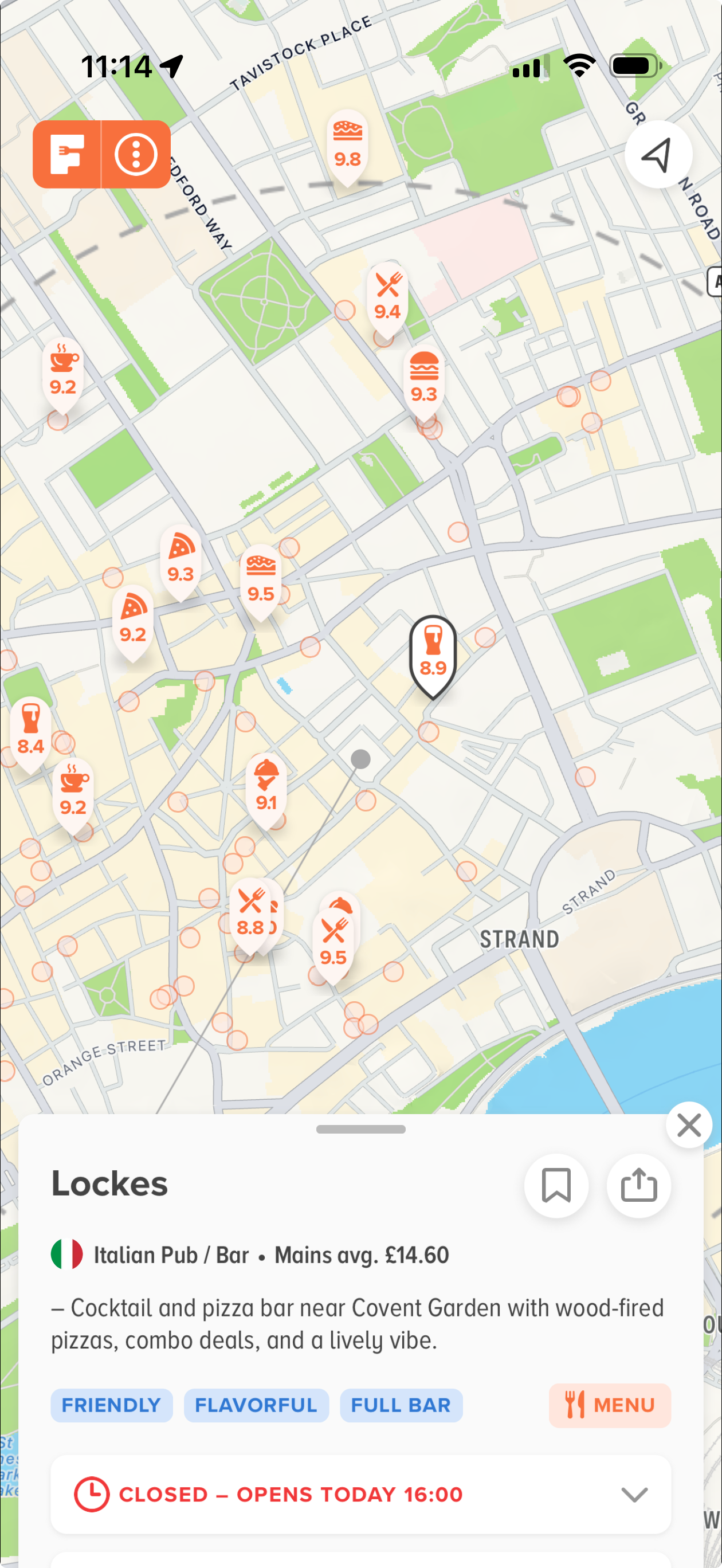The height and width of the screenshot is (1568, 722).
Task: Open the Lockes menu
Action: pyautogui.click(x=609, y=1405)
